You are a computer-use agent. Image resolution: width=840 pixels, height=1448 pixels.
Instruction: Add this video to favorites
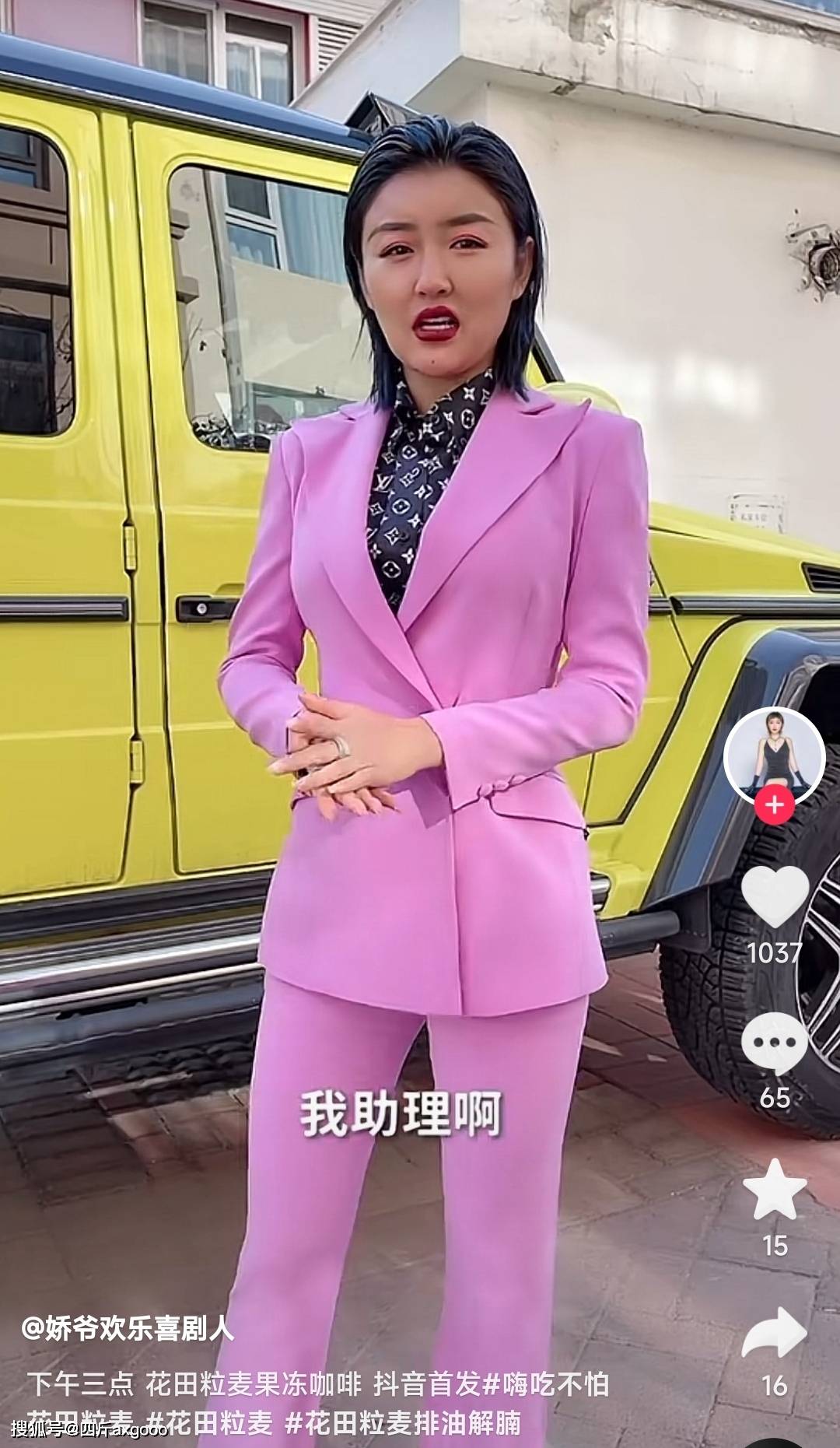click(x=775, y=1188)
